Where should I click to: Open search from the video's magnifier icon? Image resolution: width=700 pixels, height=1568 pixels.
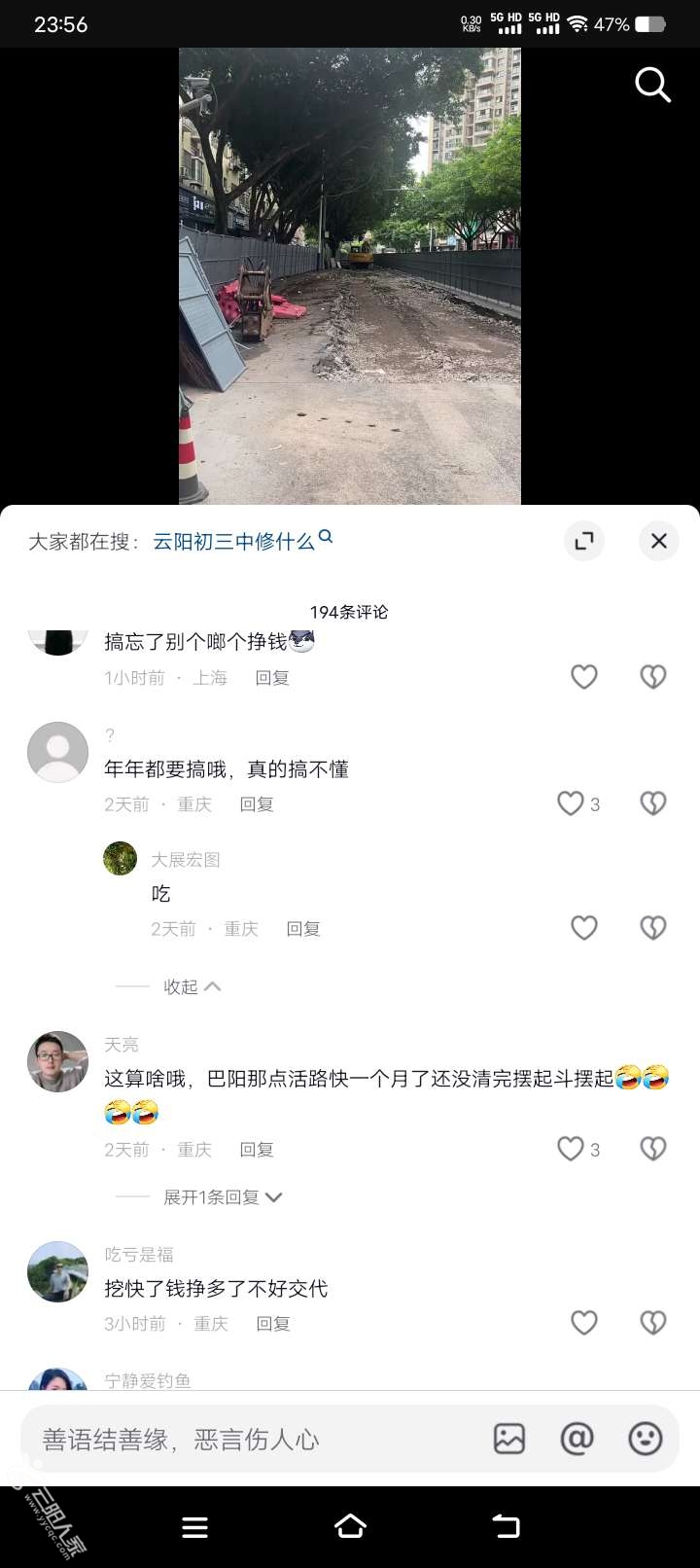[x=652, y=86]
